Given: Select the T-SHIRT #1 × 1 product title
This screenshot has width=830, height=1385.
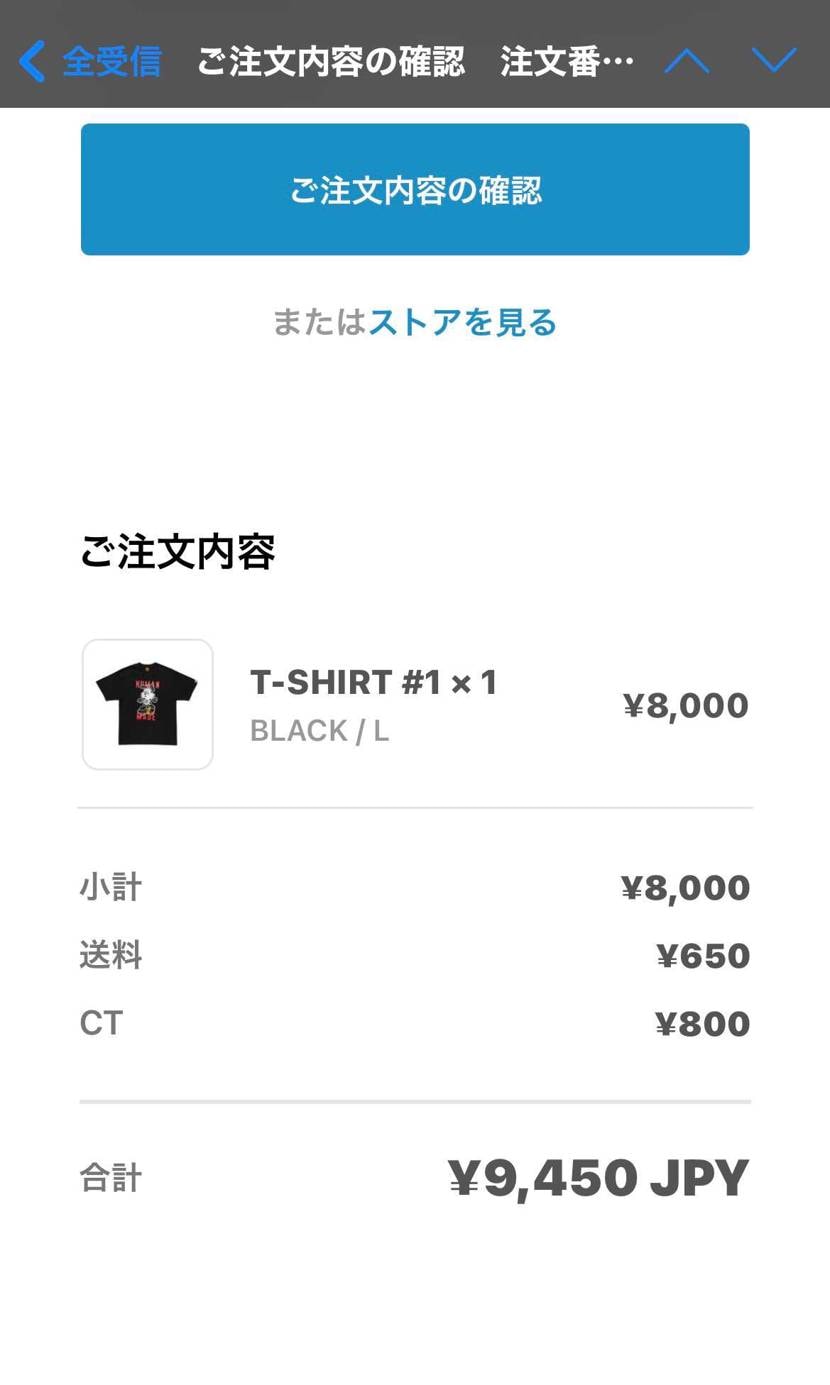Looking at the screenshot, I should pos(373,681).
